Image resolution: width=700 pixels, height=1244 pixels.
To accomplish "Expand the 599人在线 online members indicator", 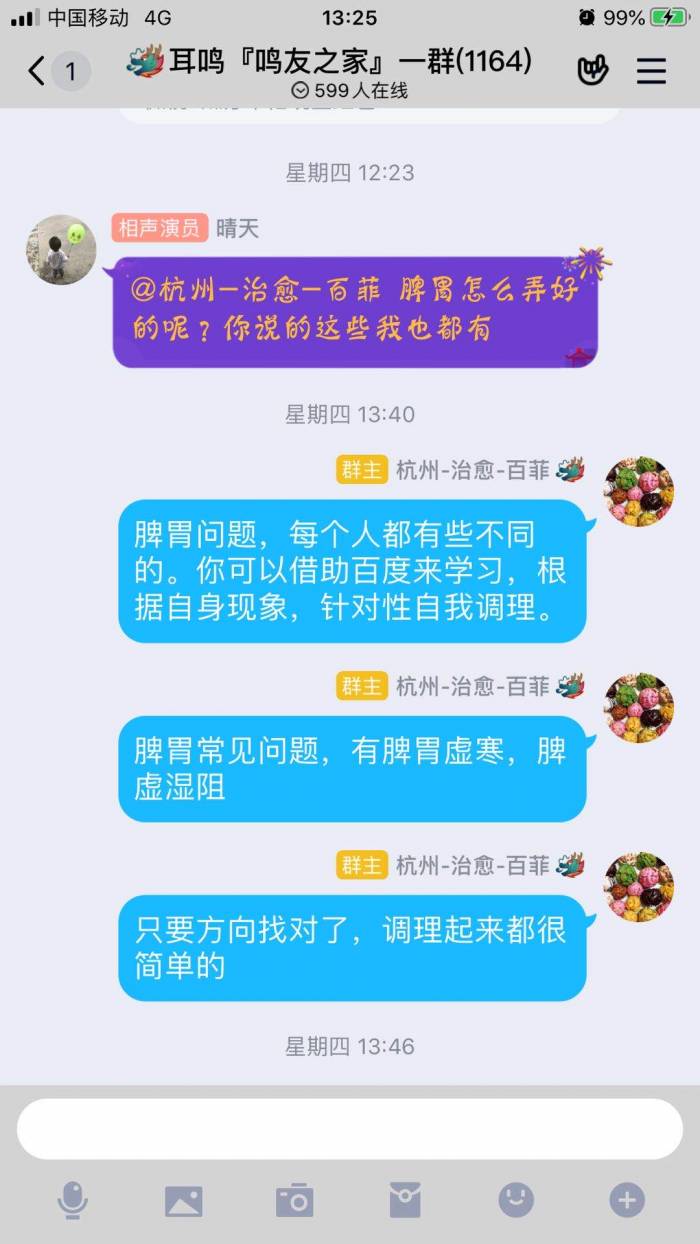I will (x=349, y=90).
